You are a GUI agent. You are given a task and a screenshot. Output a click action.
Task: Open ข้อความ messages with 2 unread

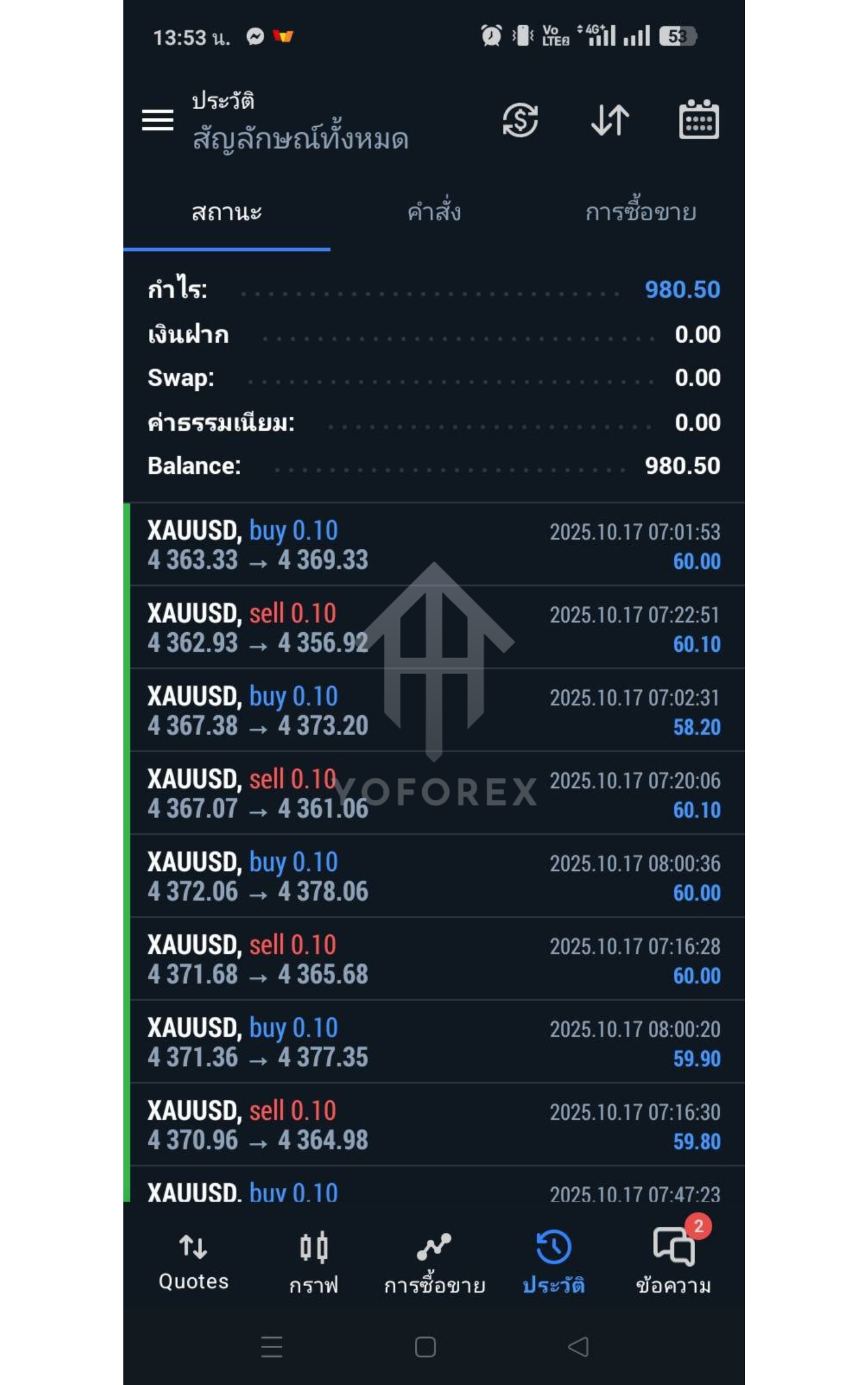point(673,1262)
